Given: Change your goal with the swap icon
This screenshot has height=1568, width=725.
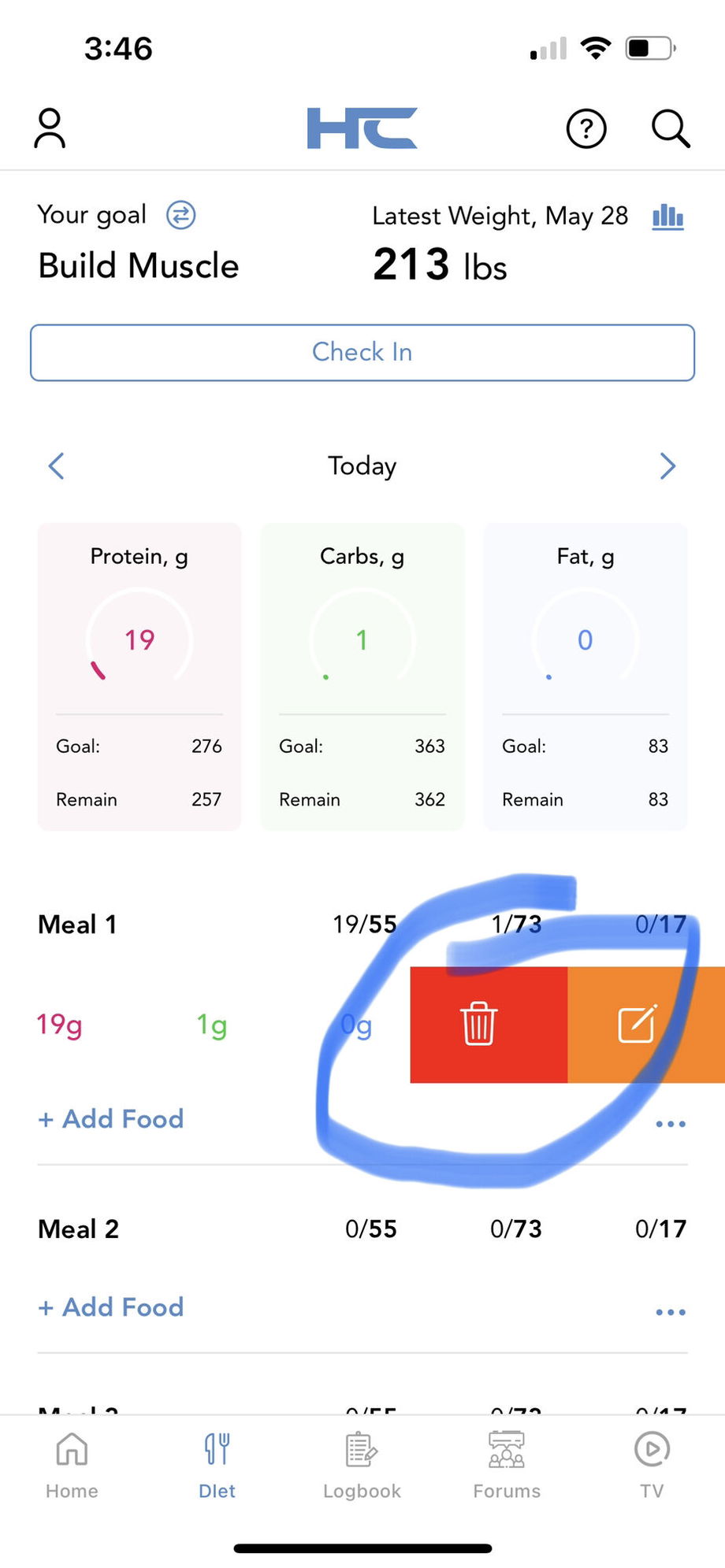Looking at the screenshot, I should (x=180, y=215).
